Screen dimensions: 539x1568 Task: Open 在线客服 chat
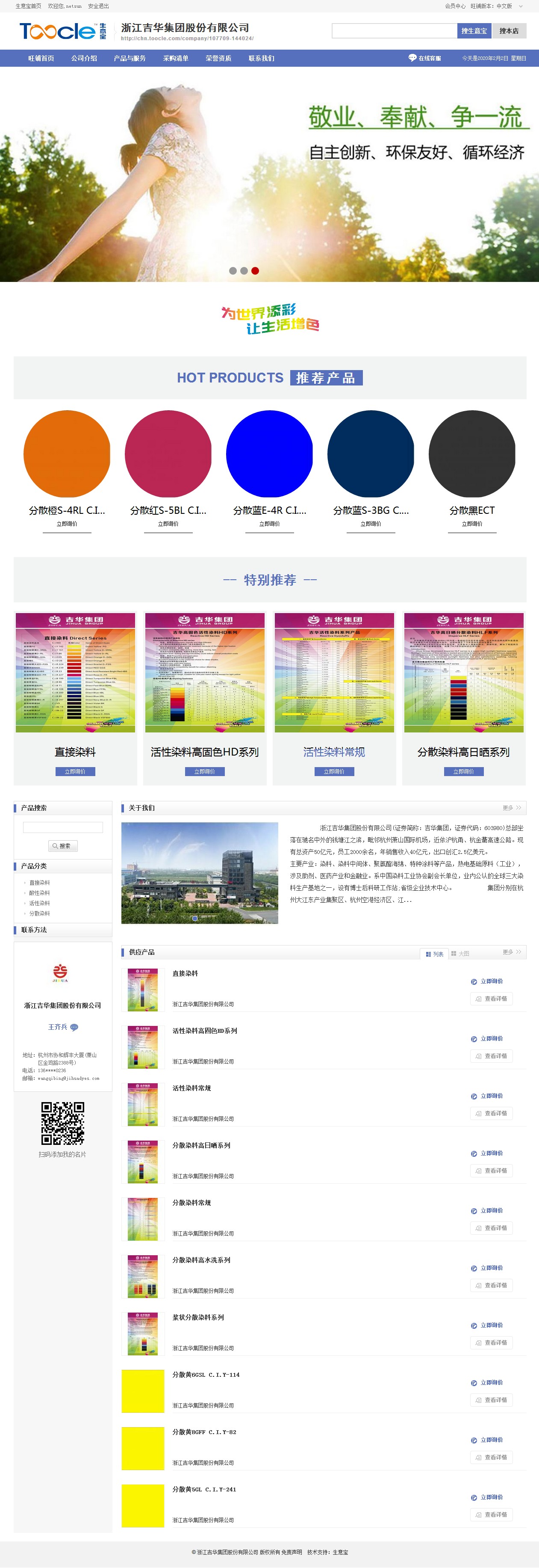click(424, 59)
